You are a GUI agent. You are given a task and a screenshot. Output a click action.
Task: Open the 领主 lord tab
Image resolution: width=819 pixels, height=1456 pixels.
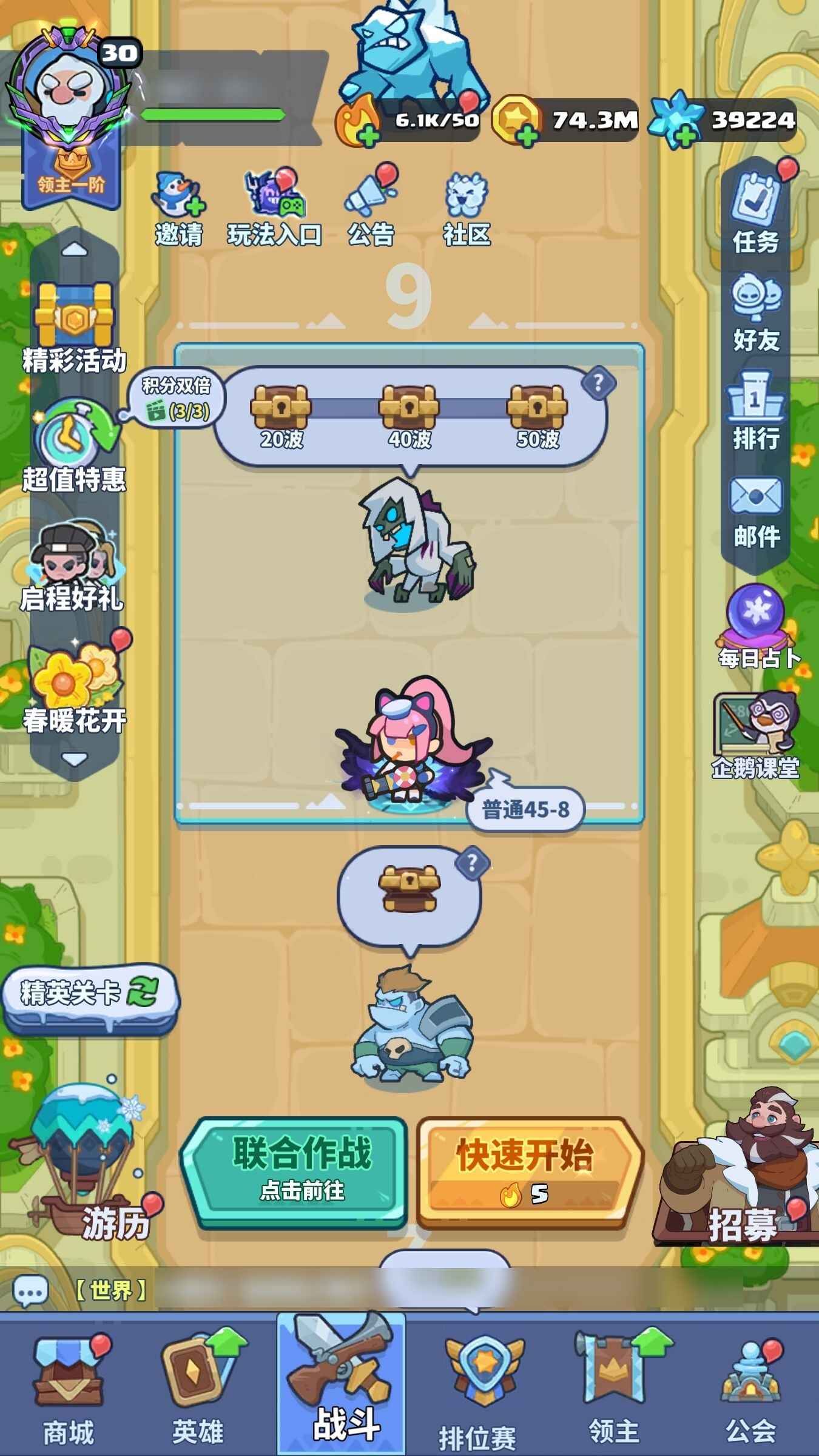tap(614, 1389)
